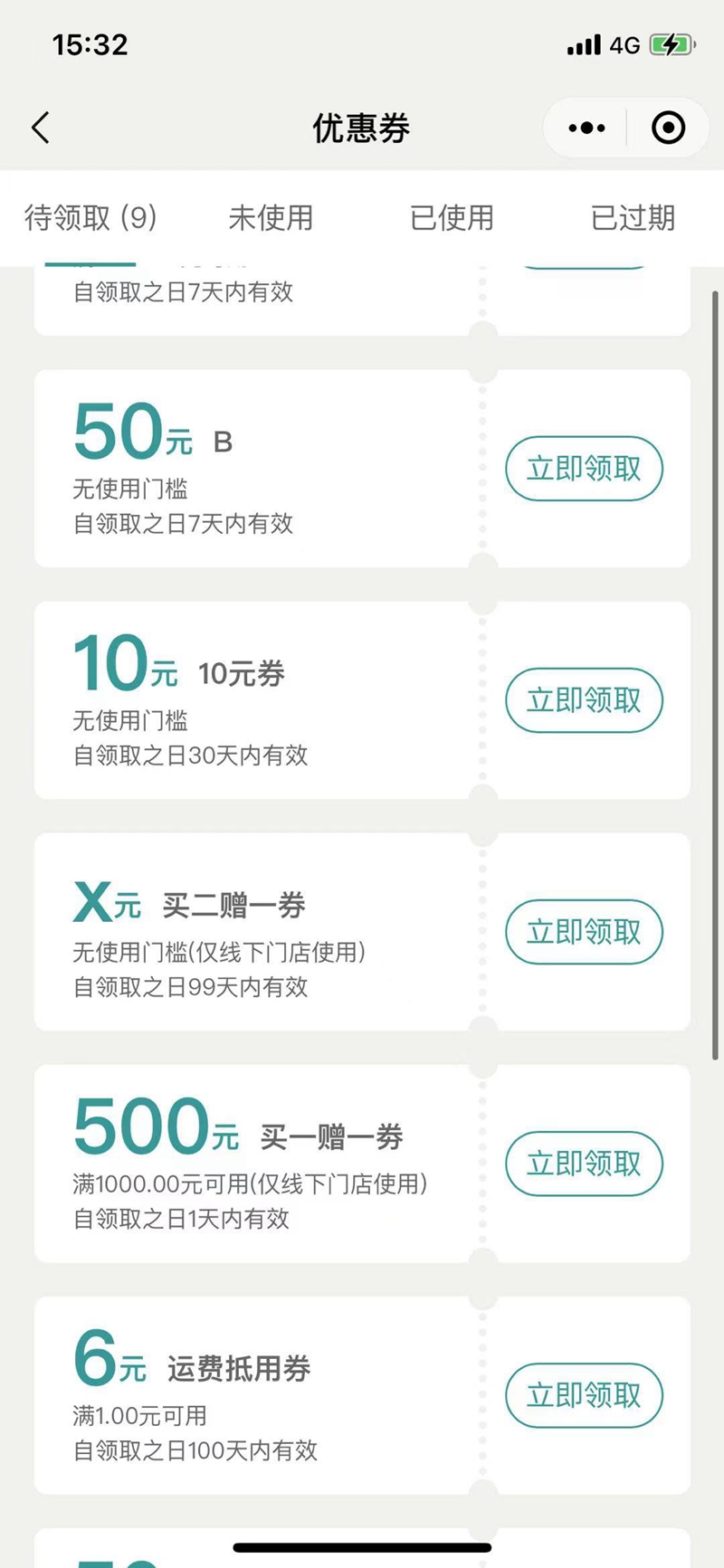724x1568 pixels.
Task: Go back using the top-left arrow
Action: point(41,128)
